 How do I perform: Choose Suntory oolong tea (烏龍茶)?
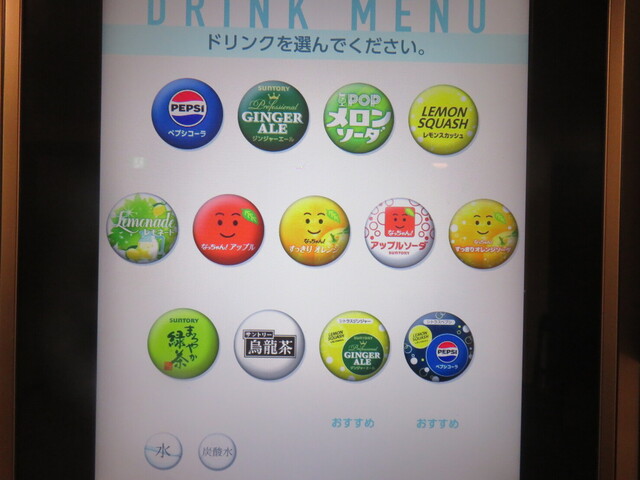(269, 344)
